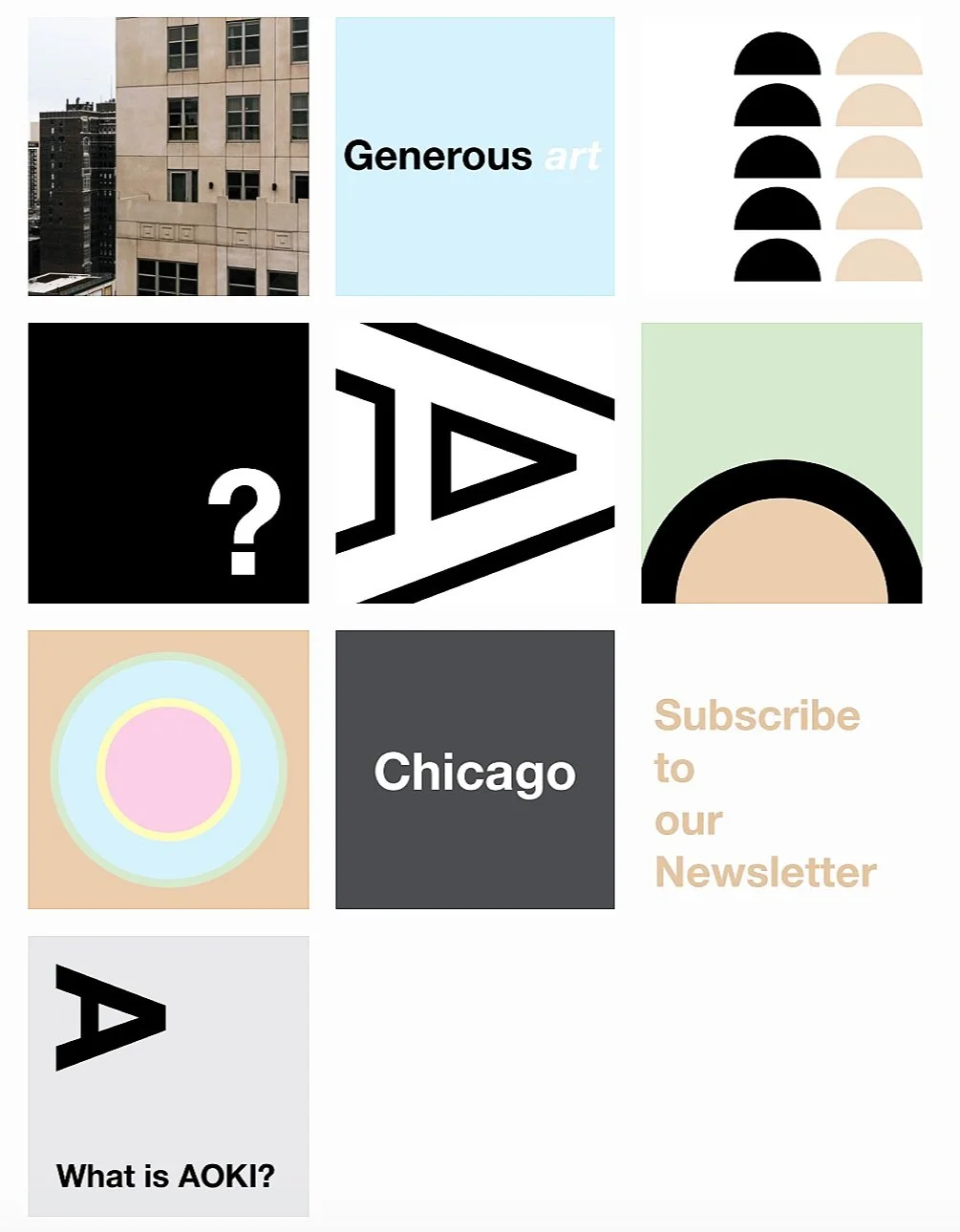
Task: Open the Generous art tile
Action: (x=475, y=157)
